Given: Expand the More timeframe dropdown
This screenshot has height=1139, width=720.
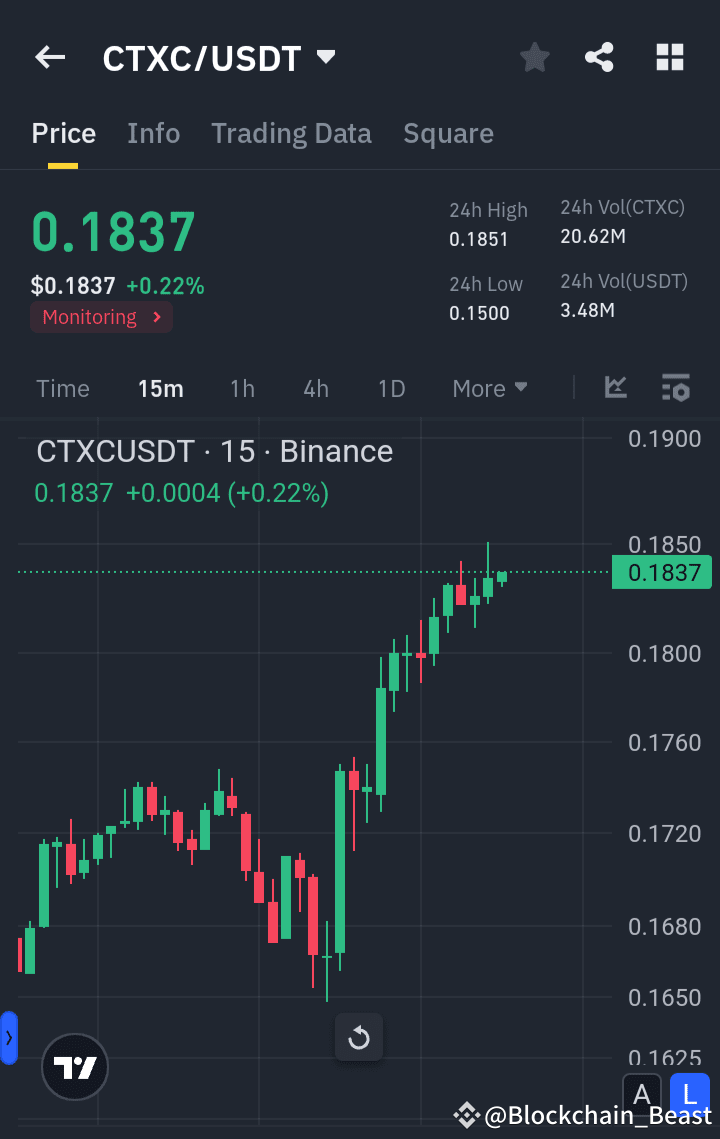Looking at the screenshot, I should click(489, 388).
